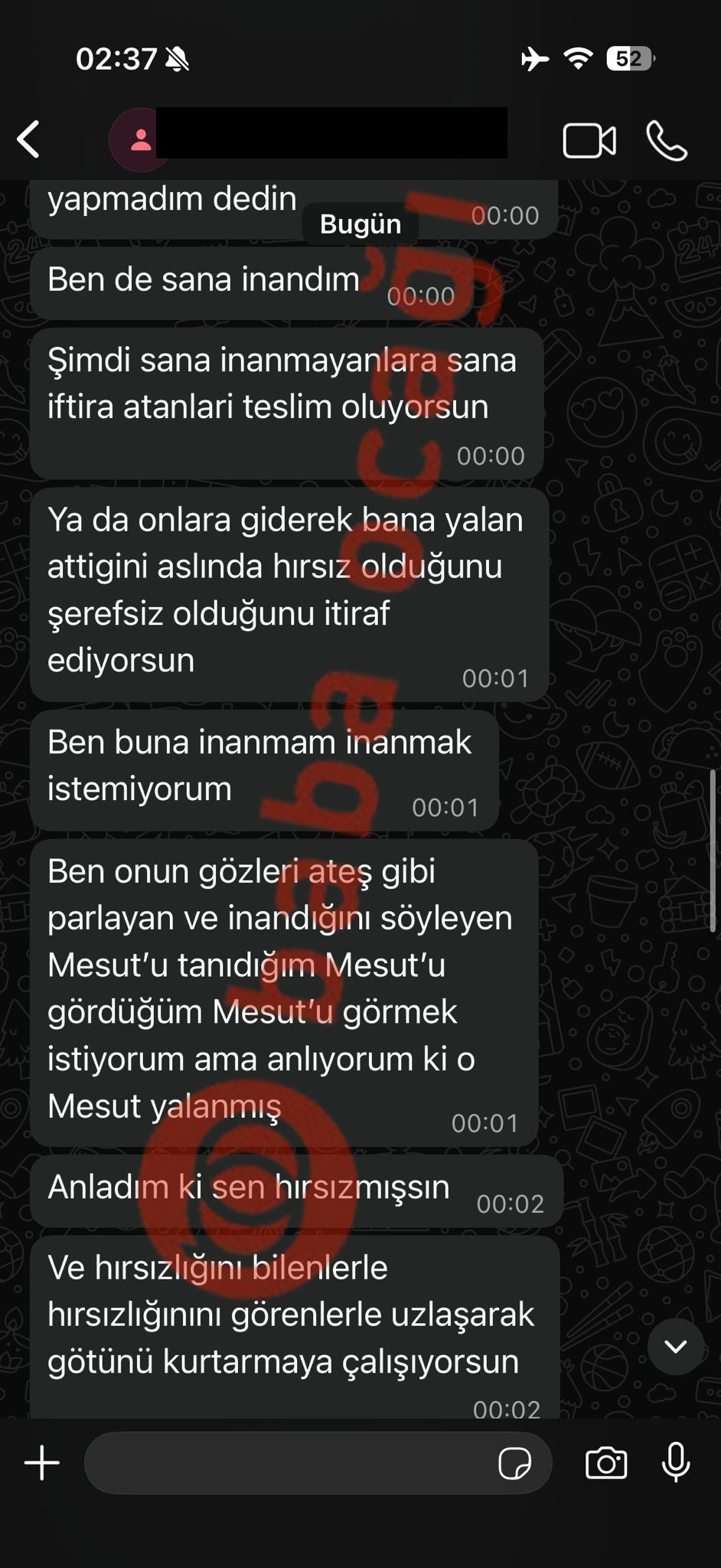Viewport: 721px width, 1568px height.
Task: Tap the message input field
Action: pyautogui.click(x=291, y=1463)
